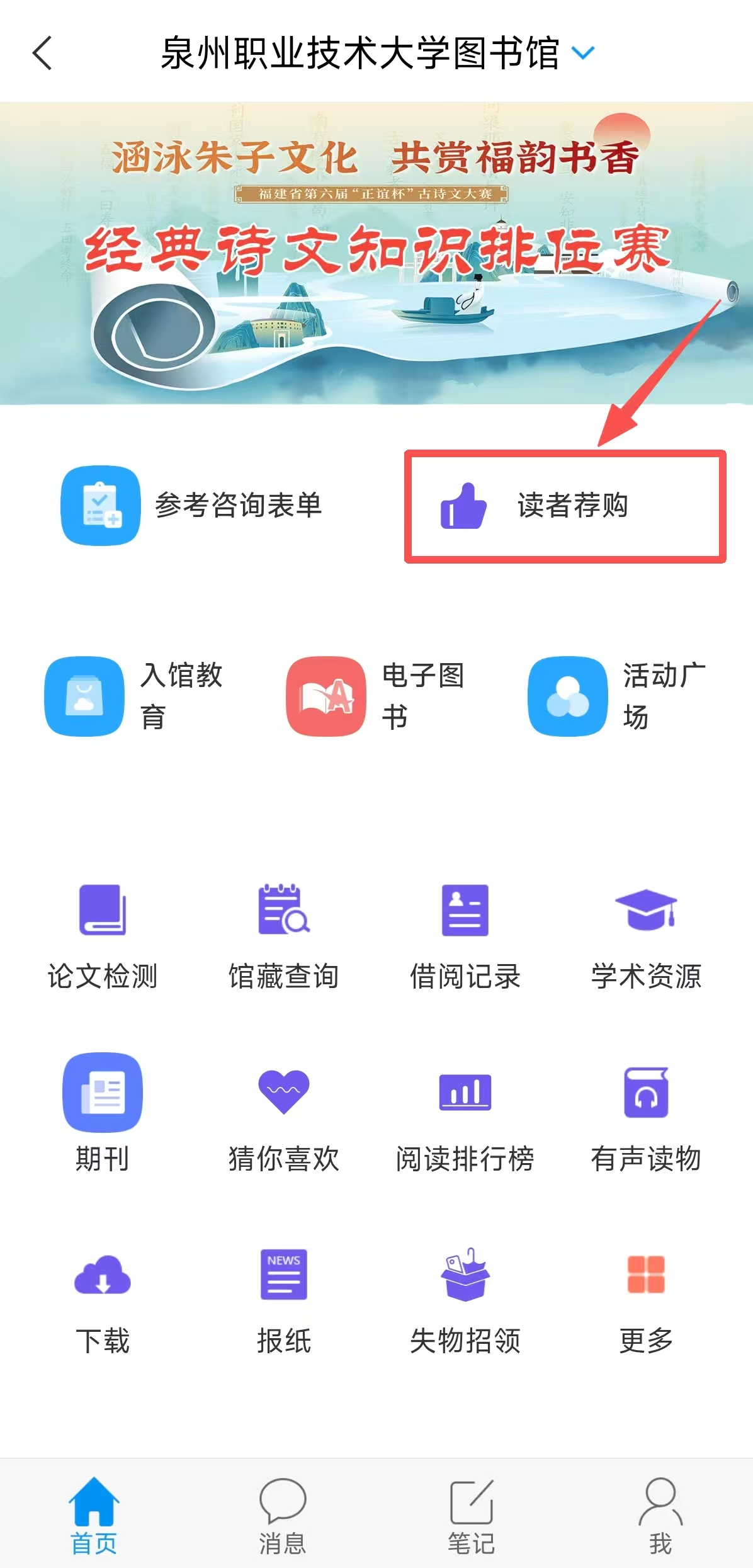753x1568 pixels.
Task: Tap 更多 to see more services
Action: click(646, 1300)
